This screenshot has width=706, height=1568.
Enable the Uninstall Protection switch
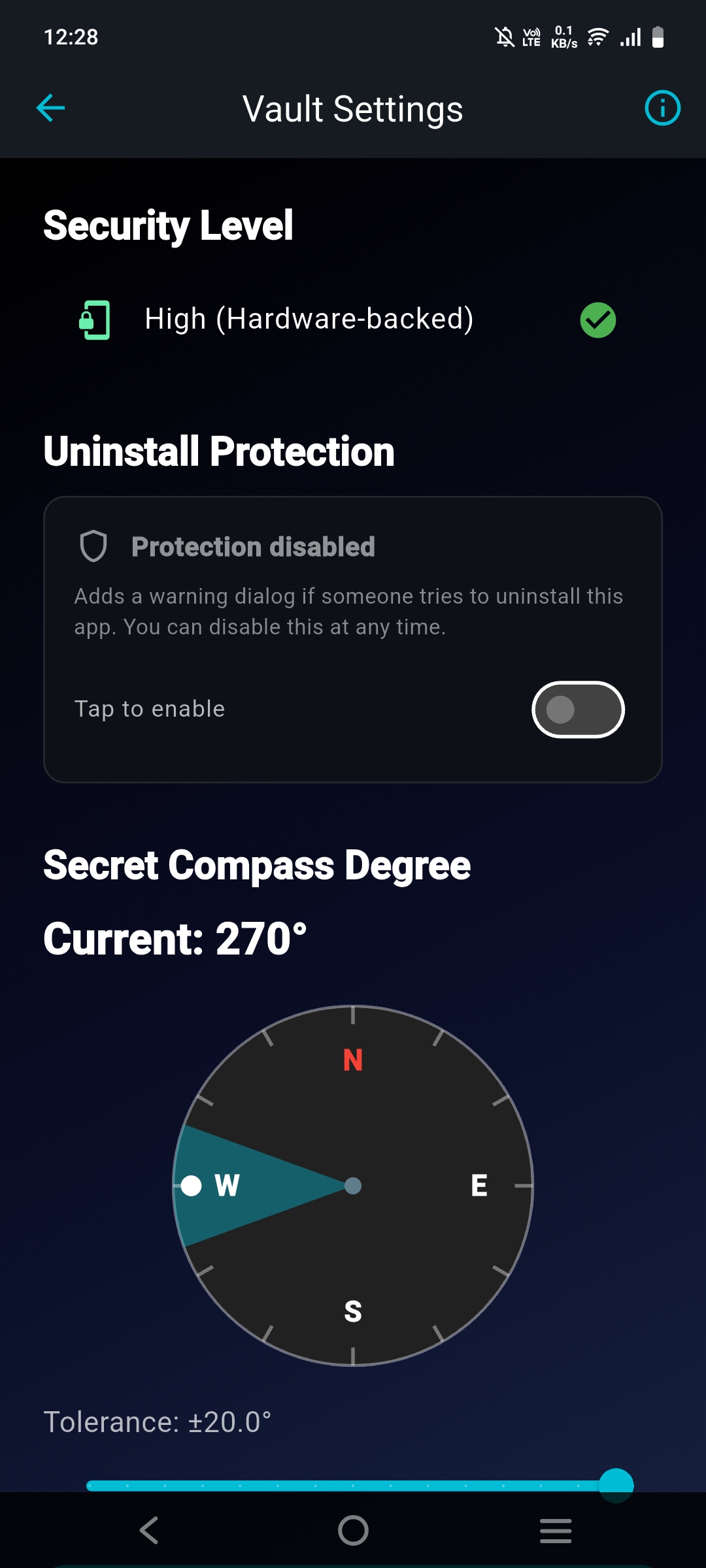(578, 710)
